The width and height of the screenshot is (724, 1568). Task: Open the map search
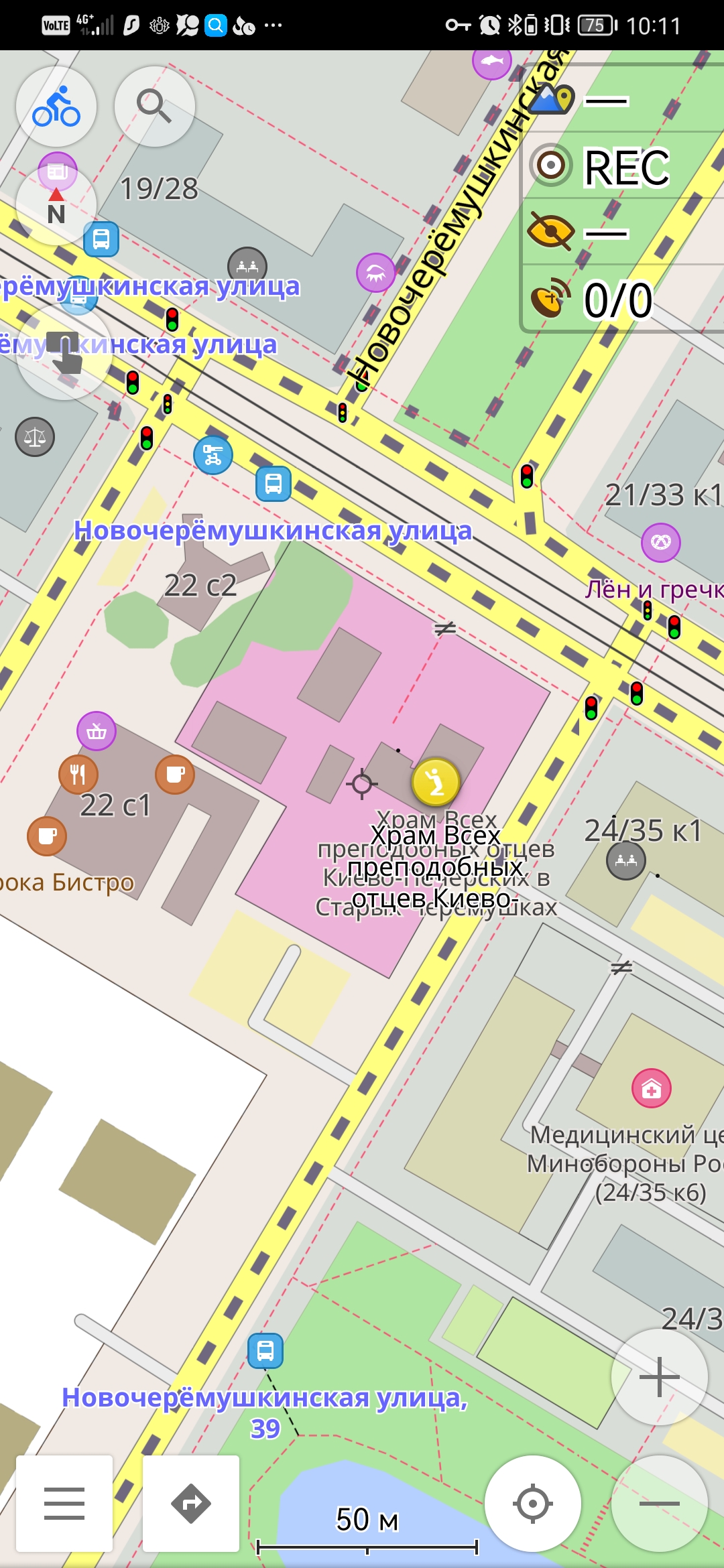pos(155,107)
